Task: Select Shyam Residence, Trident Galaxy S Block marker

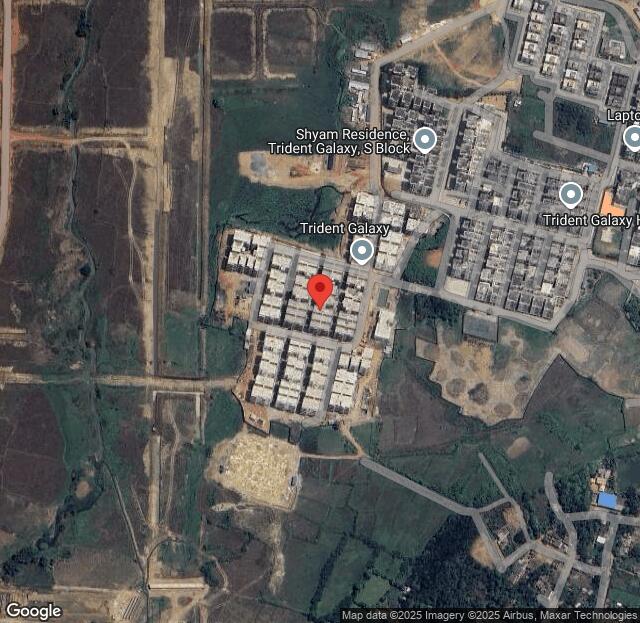Action: [425, 139]
